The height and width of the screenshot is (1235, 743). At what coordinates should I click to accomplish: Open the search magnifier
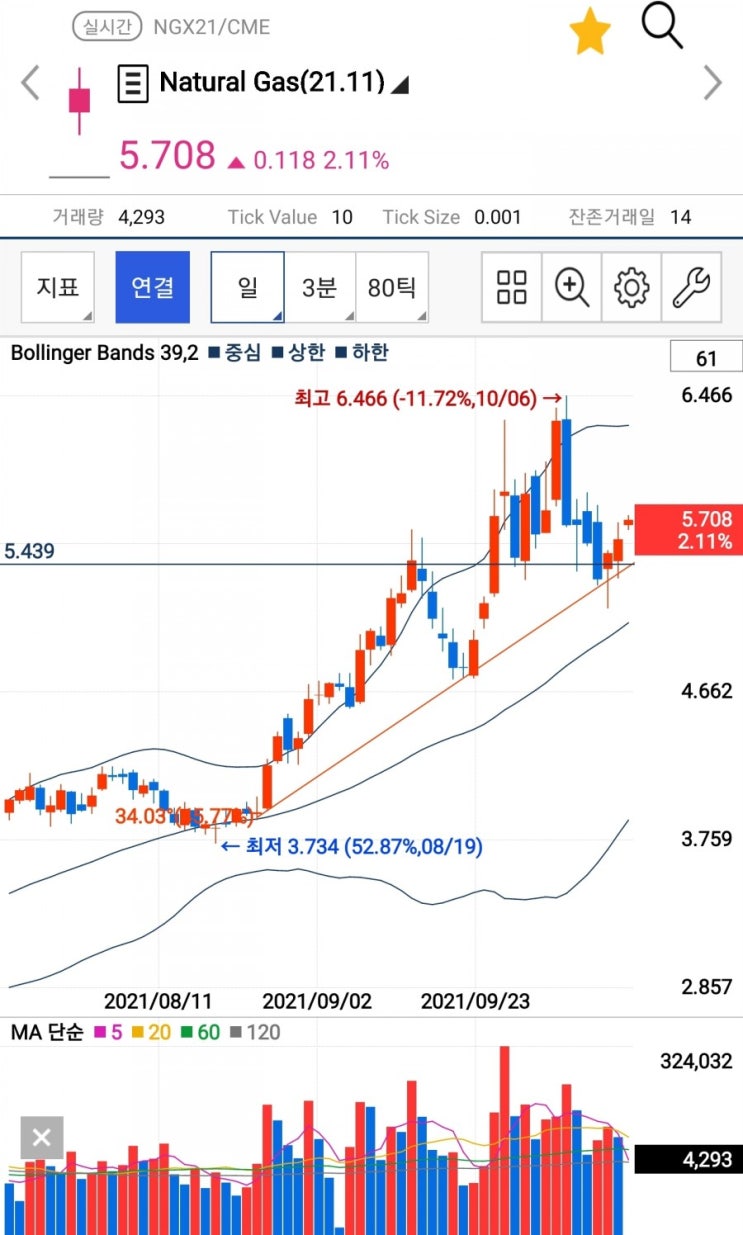pyautogui.click(x=662, y=25)
